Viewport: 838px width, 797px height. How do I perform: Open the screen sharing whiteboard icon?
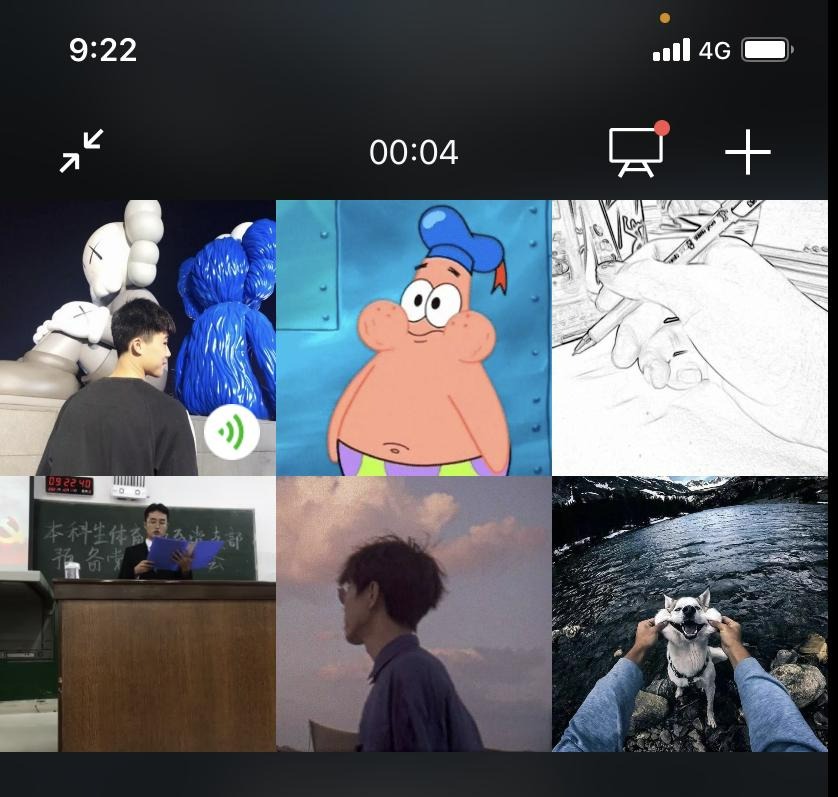[636, 152]
